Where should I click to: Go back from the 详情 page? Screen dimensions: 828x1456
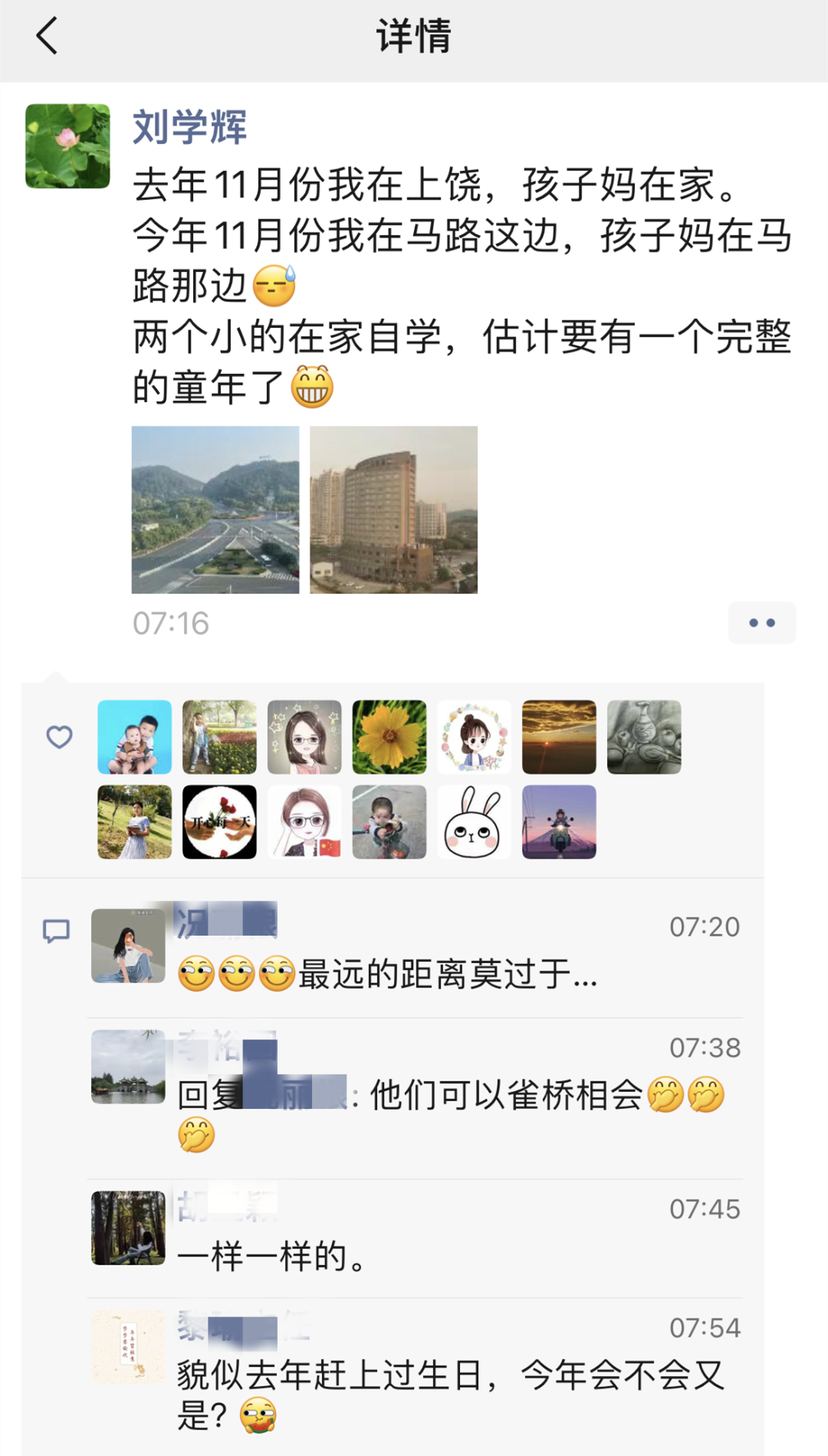[48, 36]
